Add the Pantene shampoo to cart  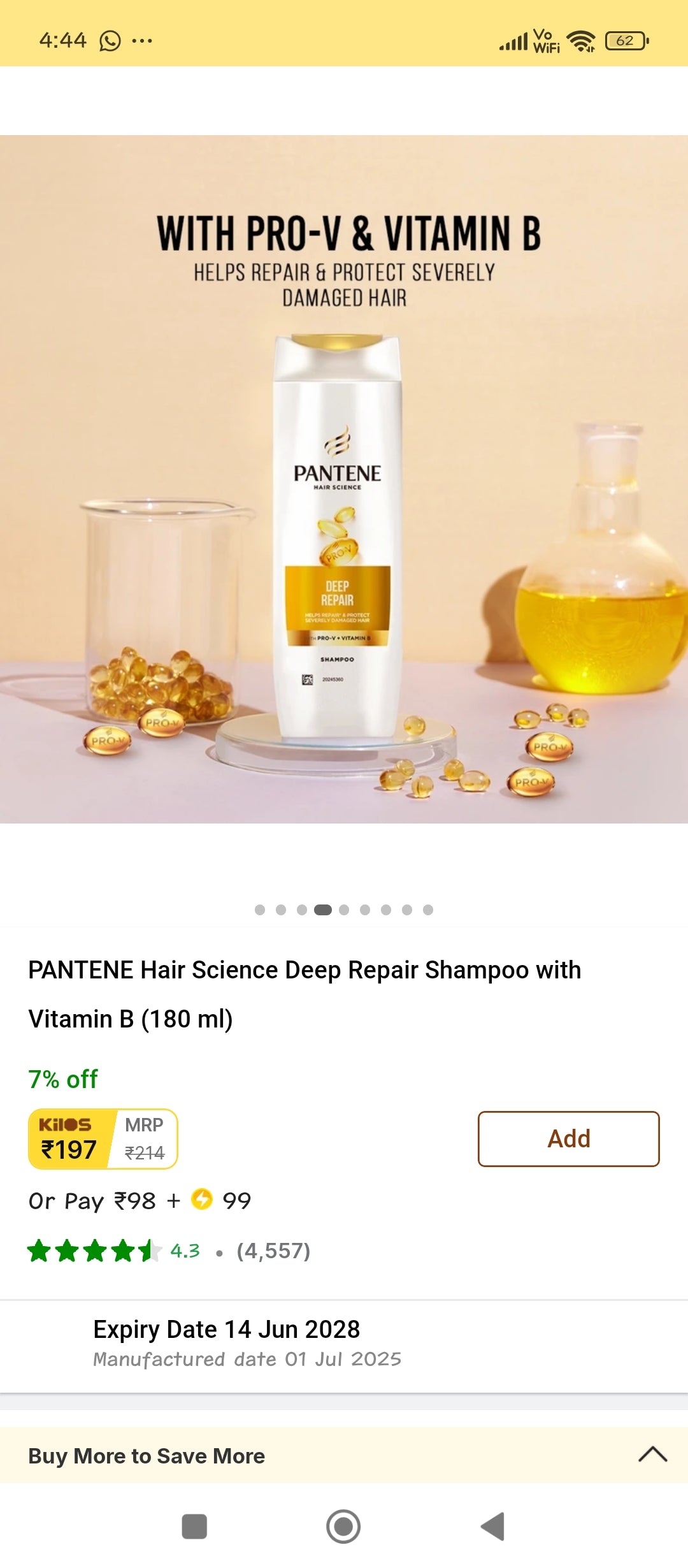(x=568, y=1138)
